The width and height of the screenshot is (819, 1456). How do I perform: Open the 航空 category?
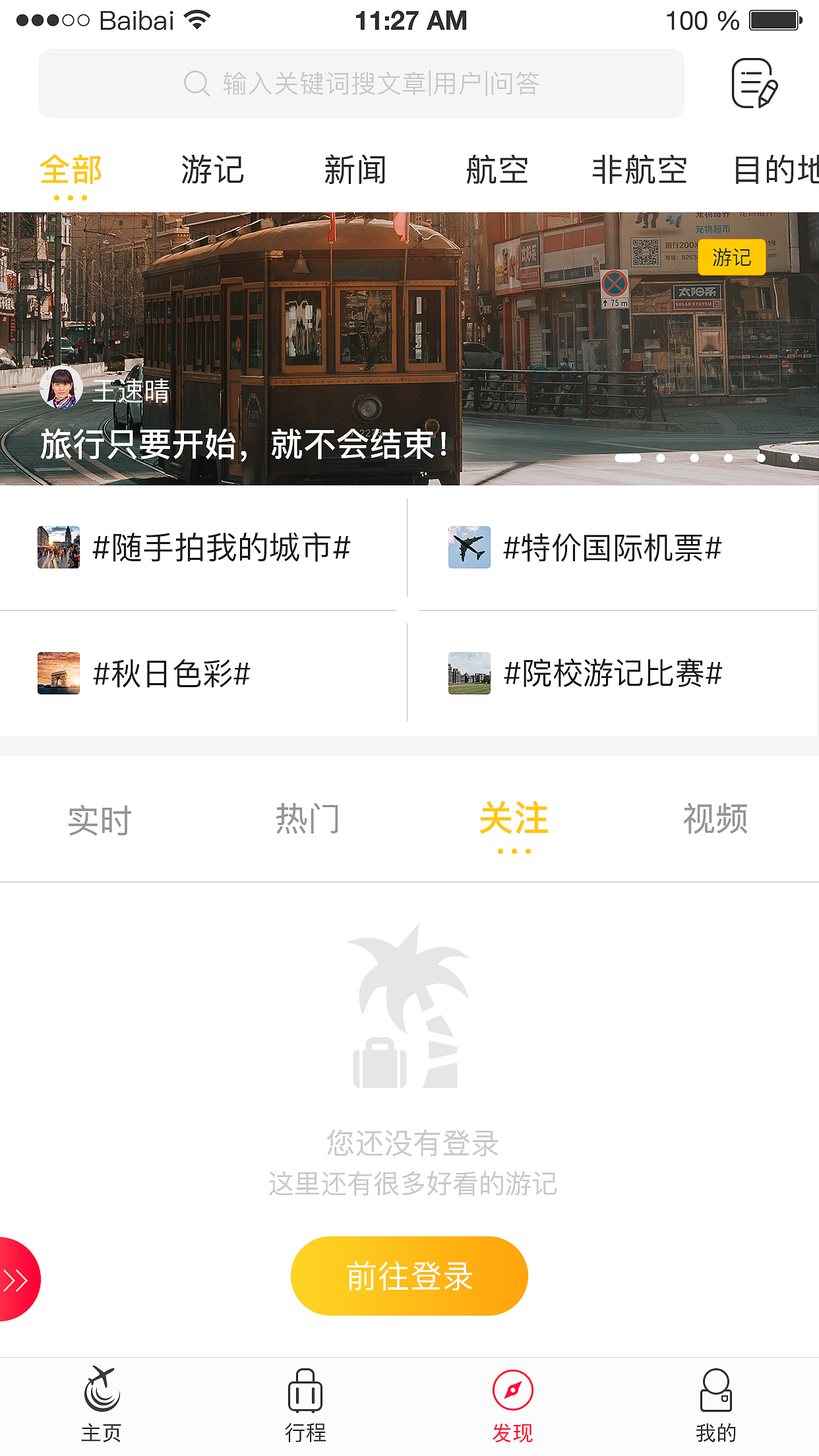tap(498, 170)
